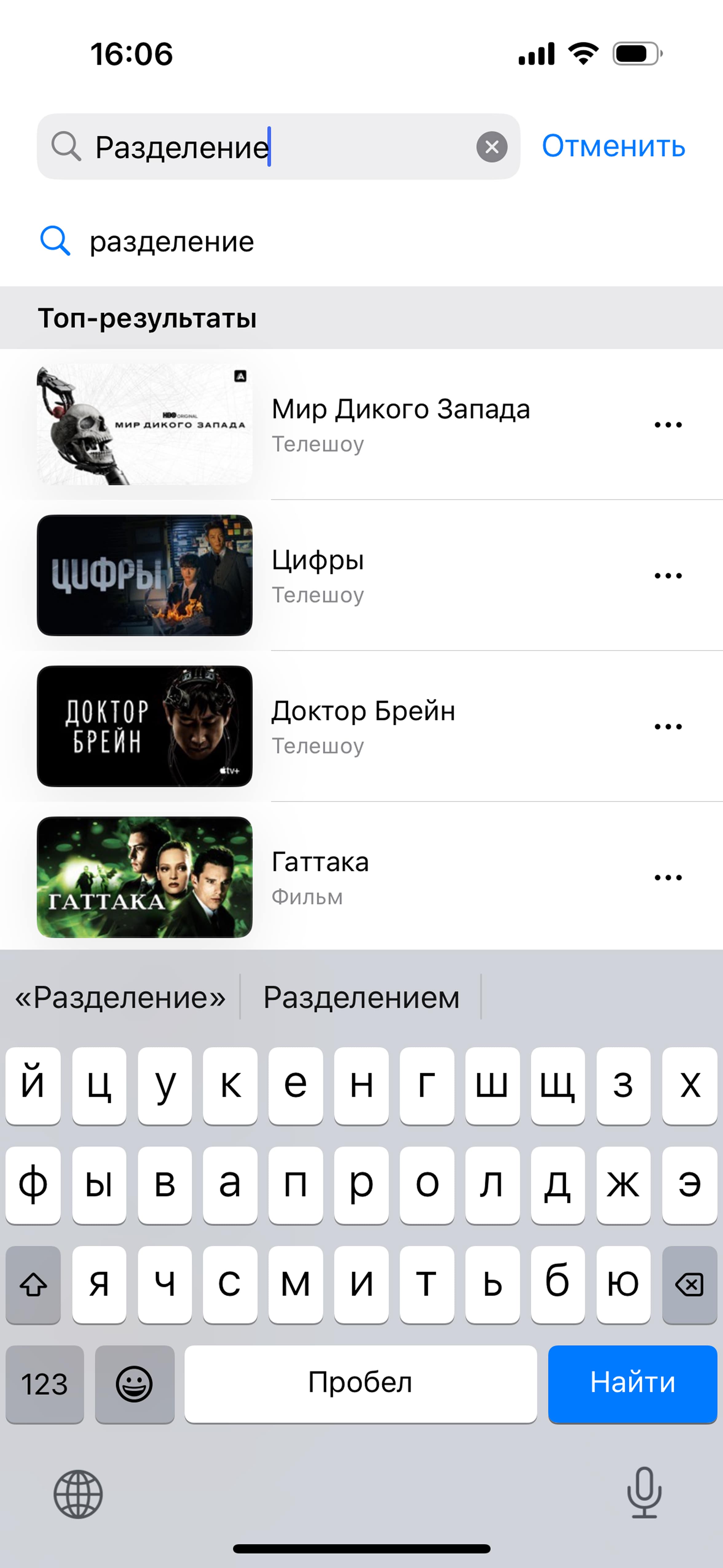Open more options for Мир Дикого Запада
This screenshot has width=723, height=1568.
pos(668,425)
